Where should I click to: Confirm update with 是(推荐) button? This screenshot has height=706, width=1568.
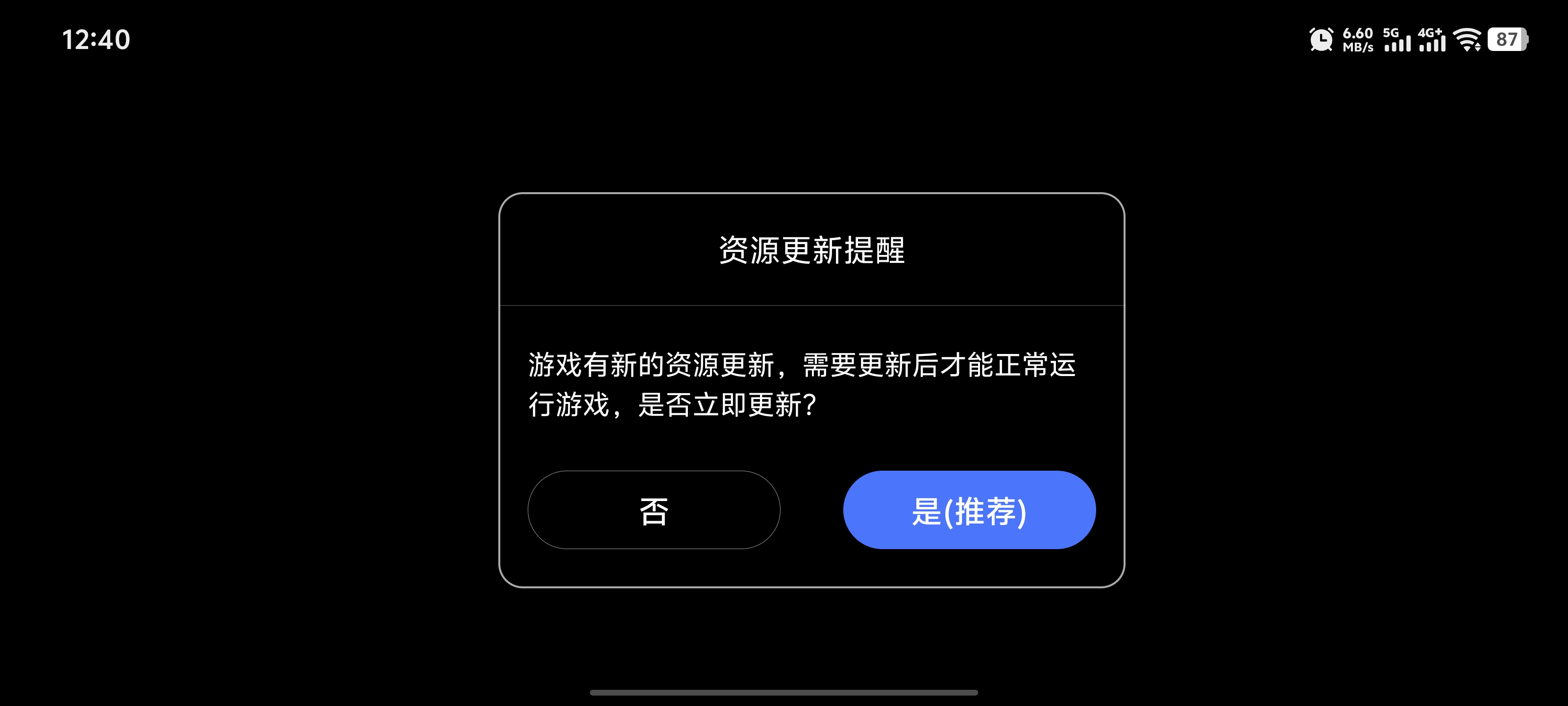tap(969, 510)
